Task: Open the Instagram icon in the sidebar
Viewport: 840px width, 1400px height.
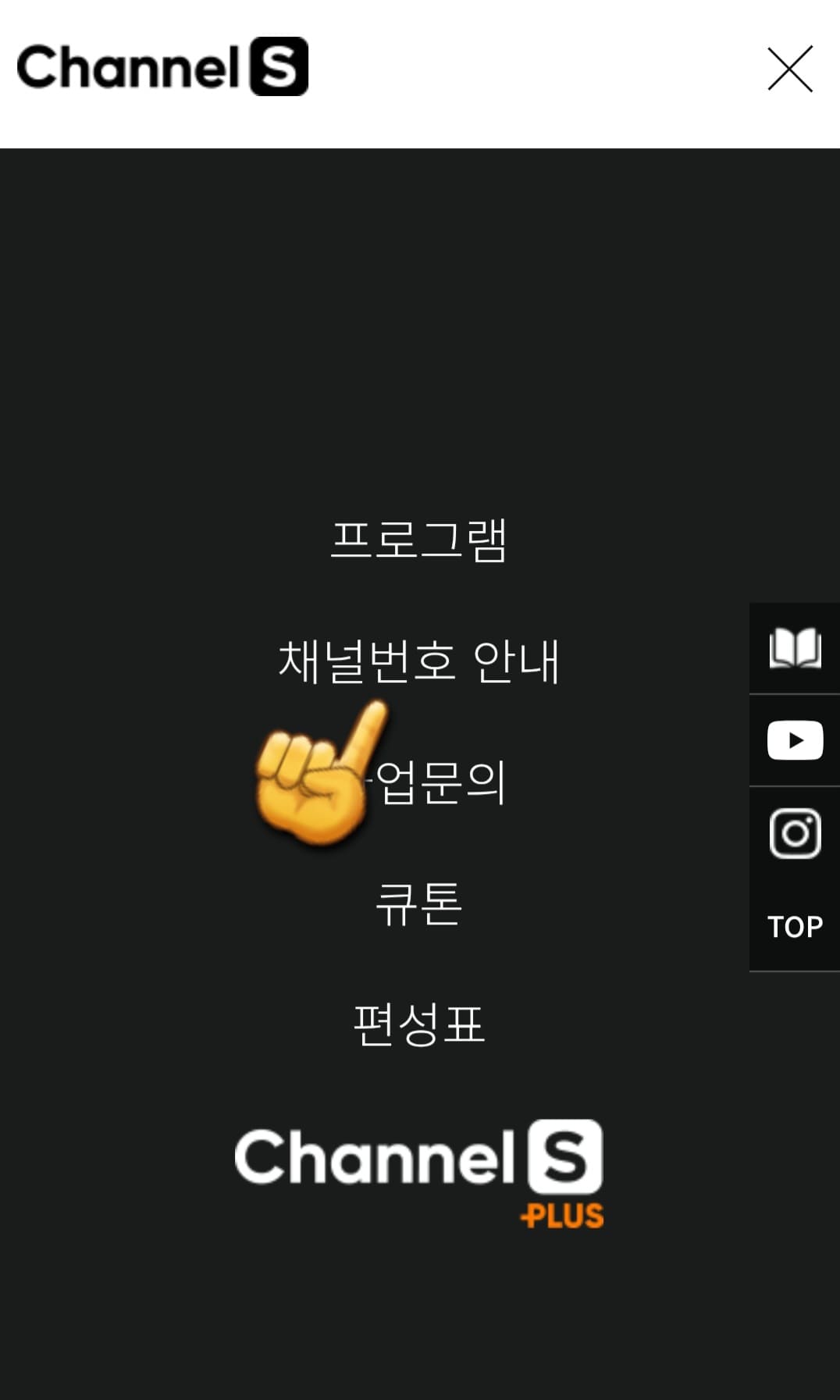Action: pos(795,832)
